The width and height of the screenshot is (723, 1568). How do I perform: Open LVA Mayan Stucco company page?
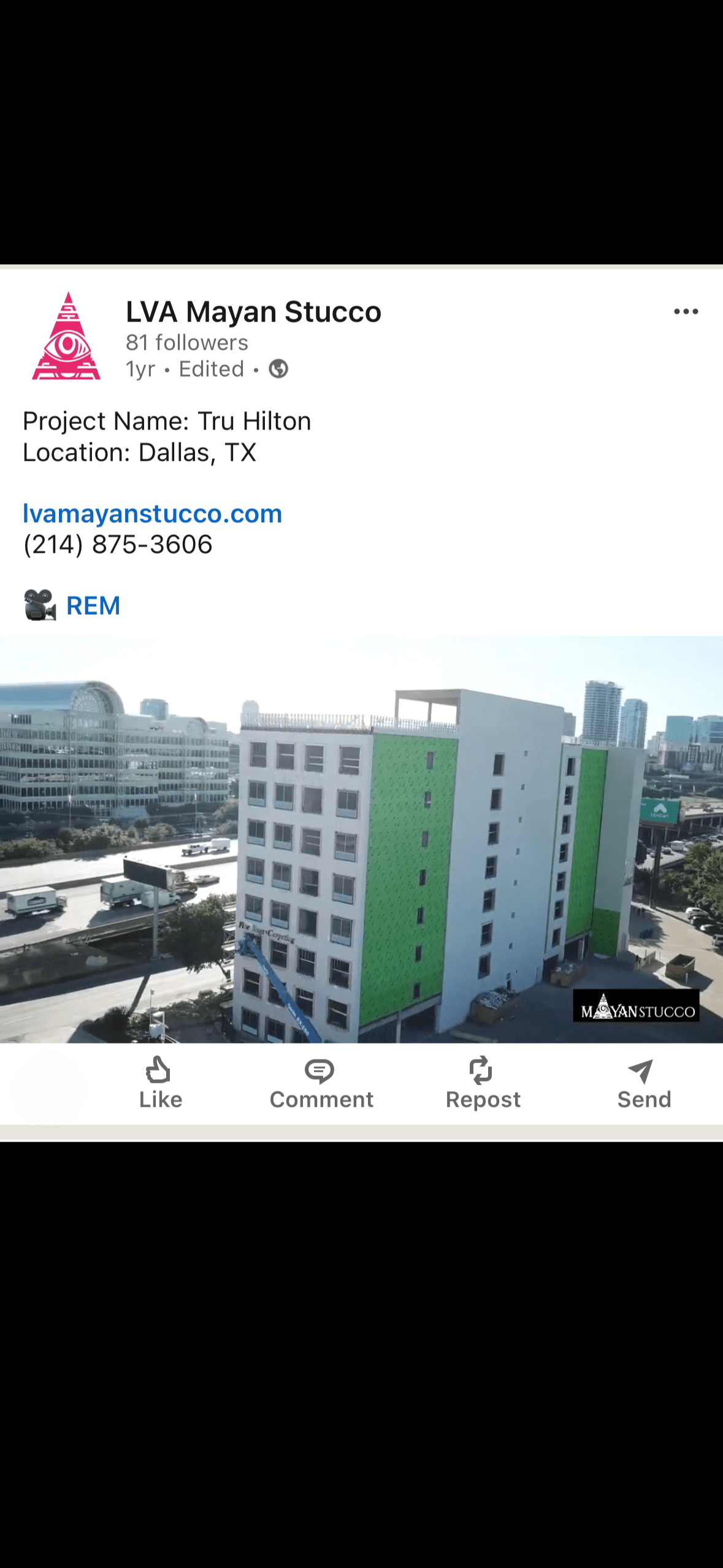(253, 312)
